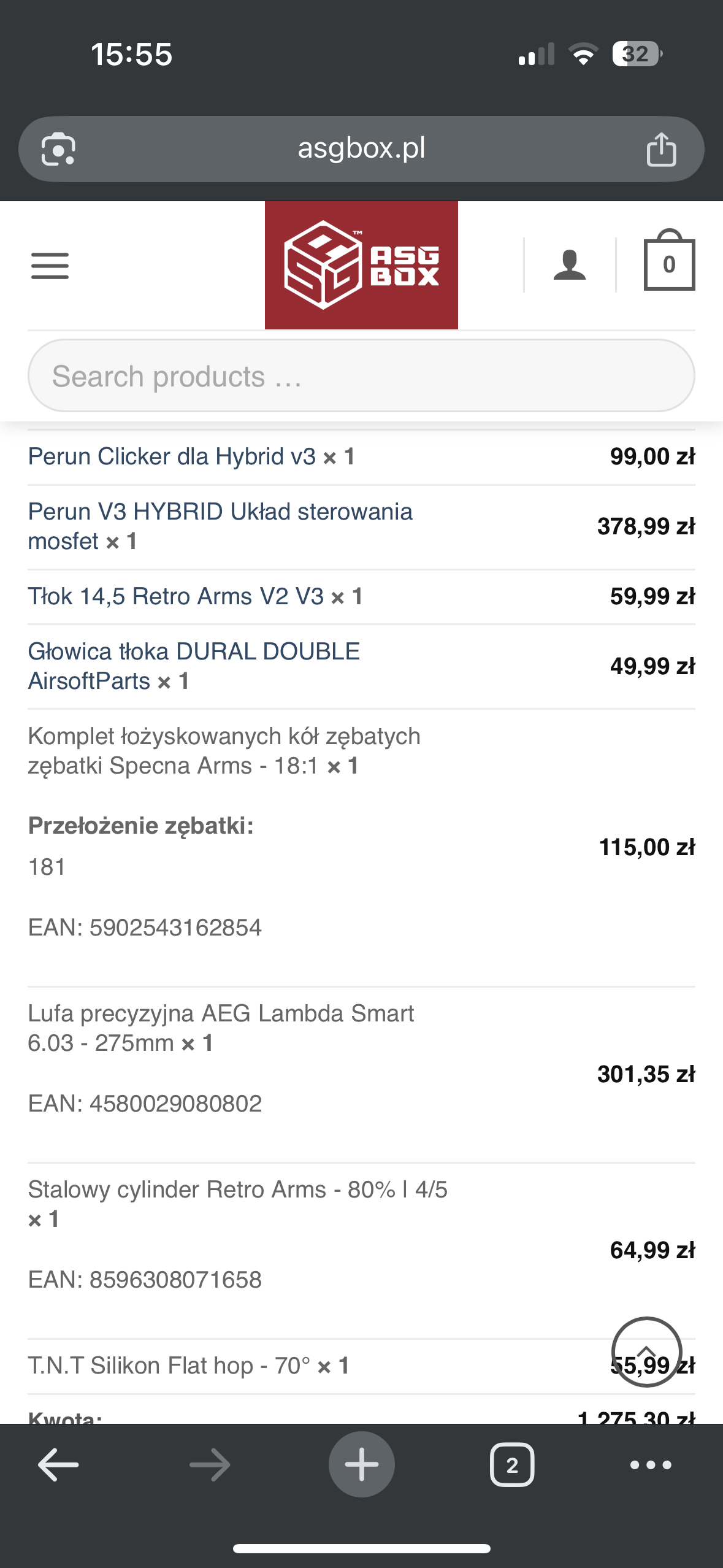This screenshot has width=723, height=1568.
Task: Share the page from address bar
Action: (661, 149)
